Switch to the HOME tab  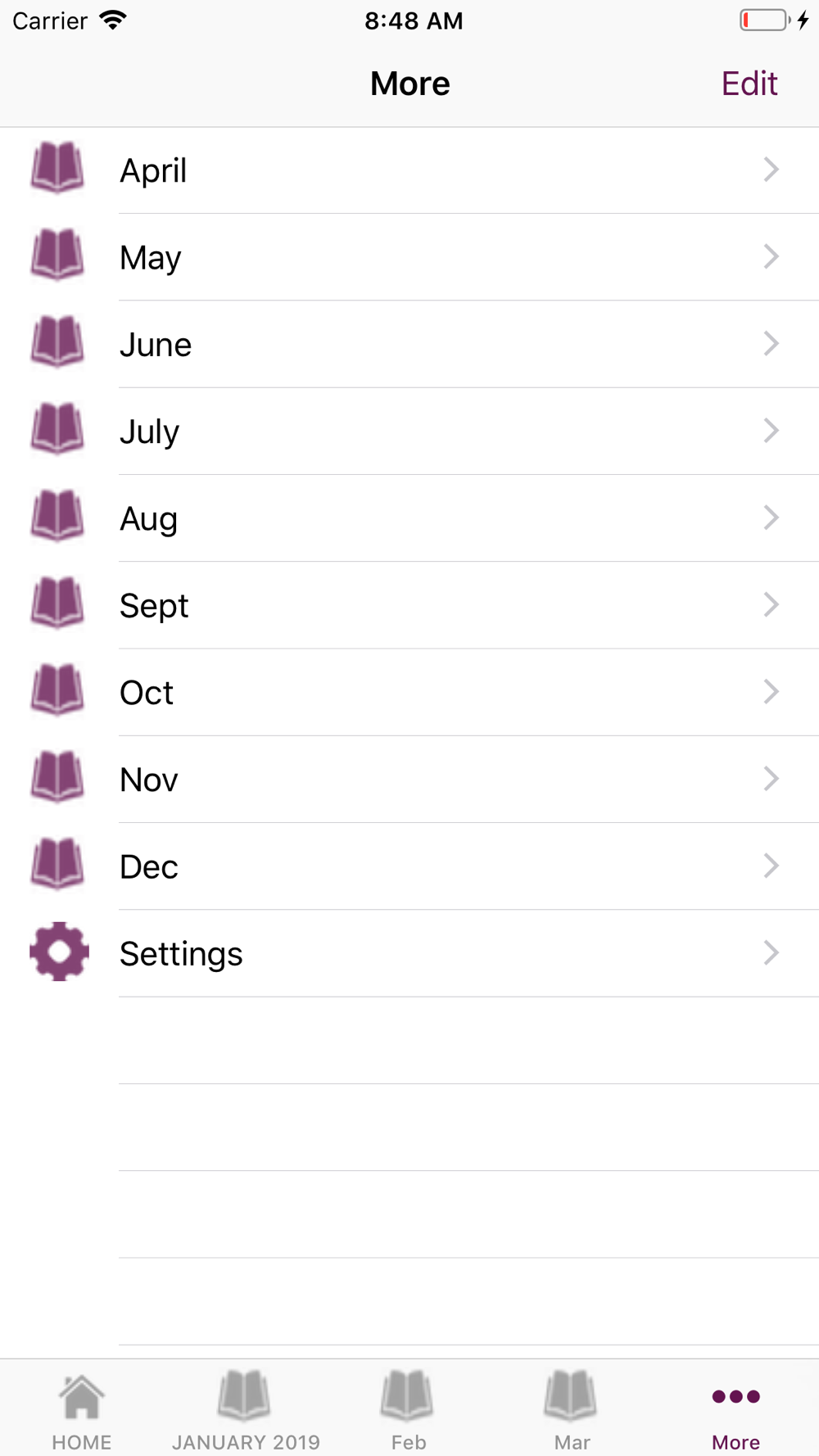pyautogui.click(x=82, y=1410)
